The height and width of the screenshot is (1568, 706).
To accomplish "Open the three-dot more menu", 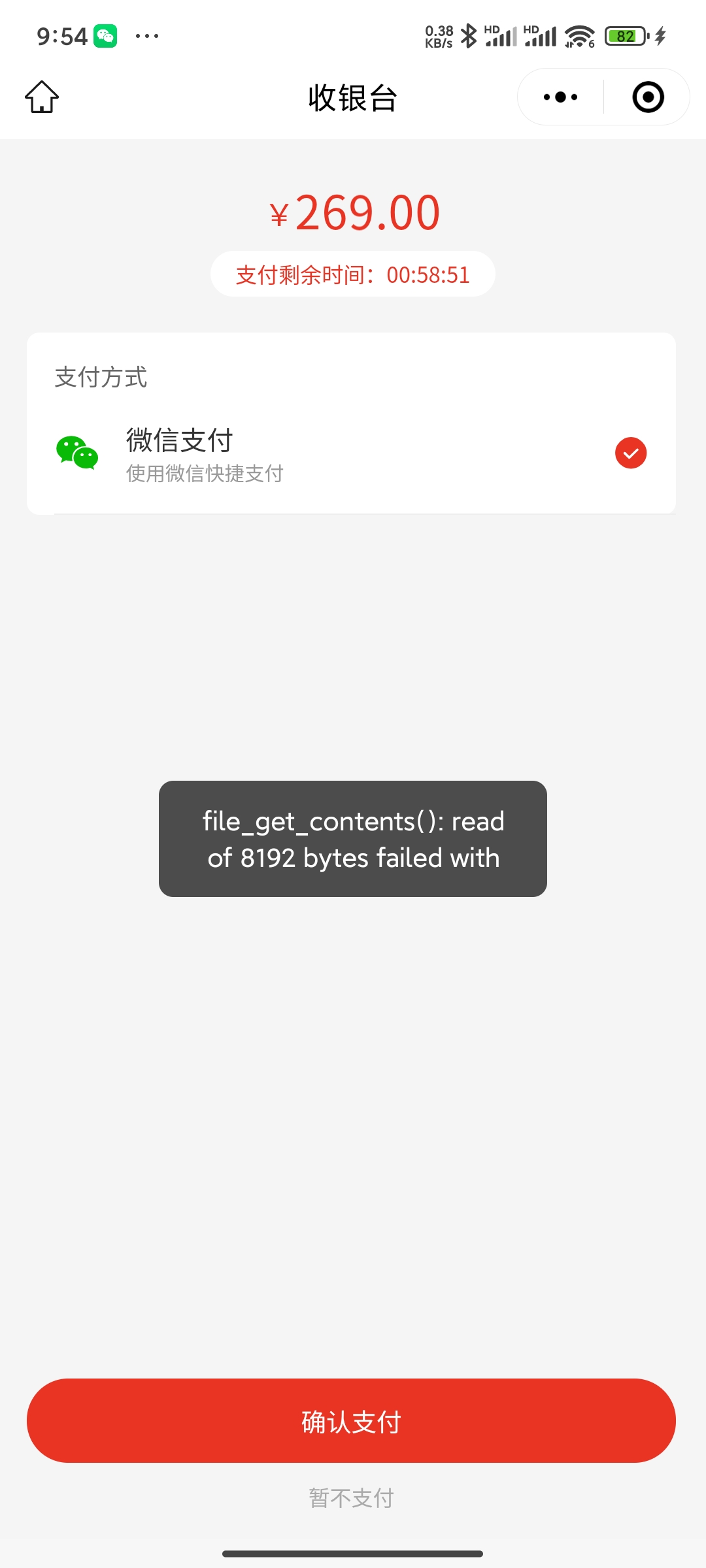I will point(560,97).
